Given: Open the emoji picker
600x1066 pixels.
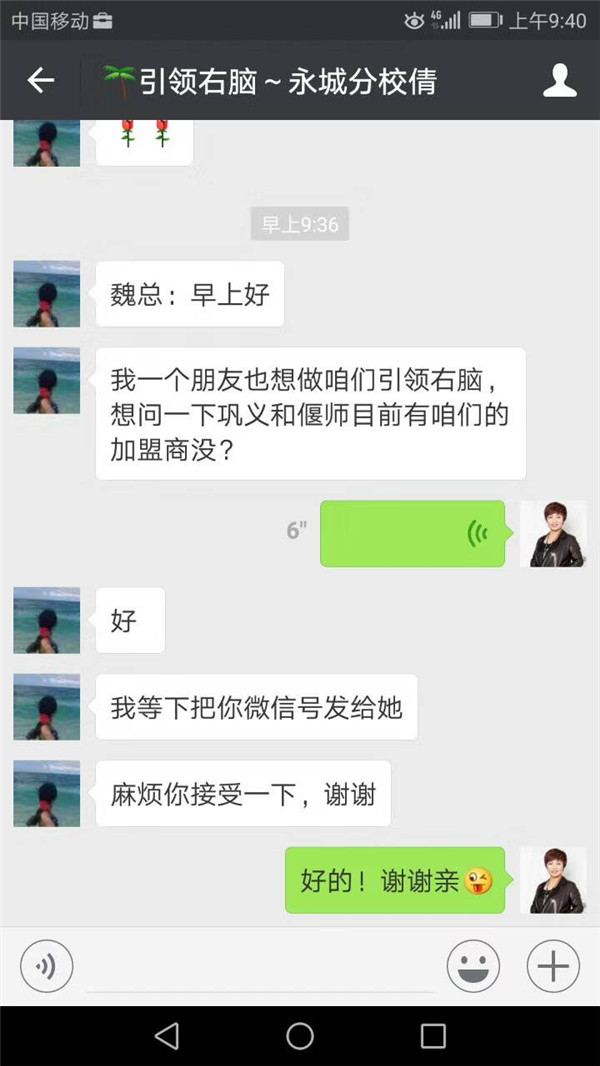Looking at the screenshot, I should coord(473,967).
